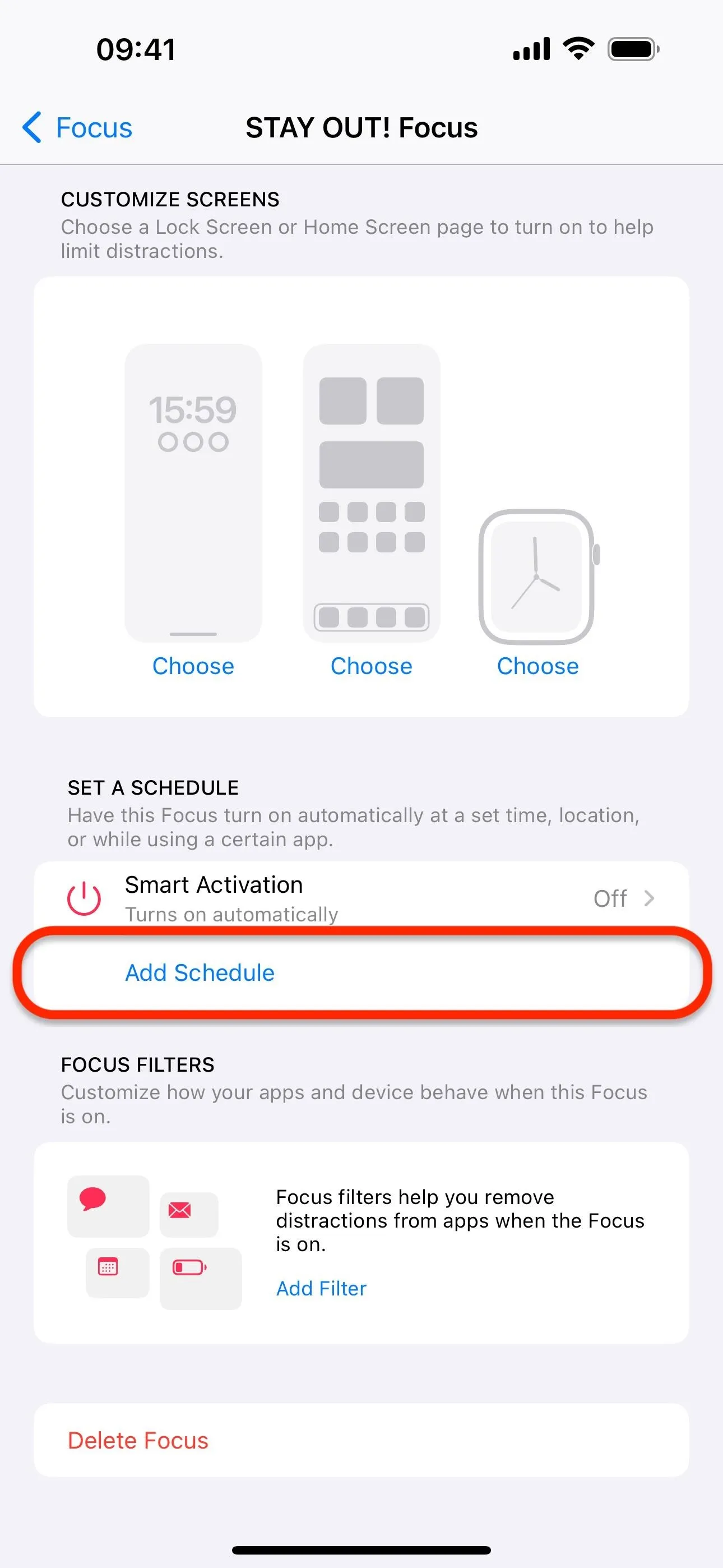
Task: Choose an Apple Watch face
Action: coord(537,666)
